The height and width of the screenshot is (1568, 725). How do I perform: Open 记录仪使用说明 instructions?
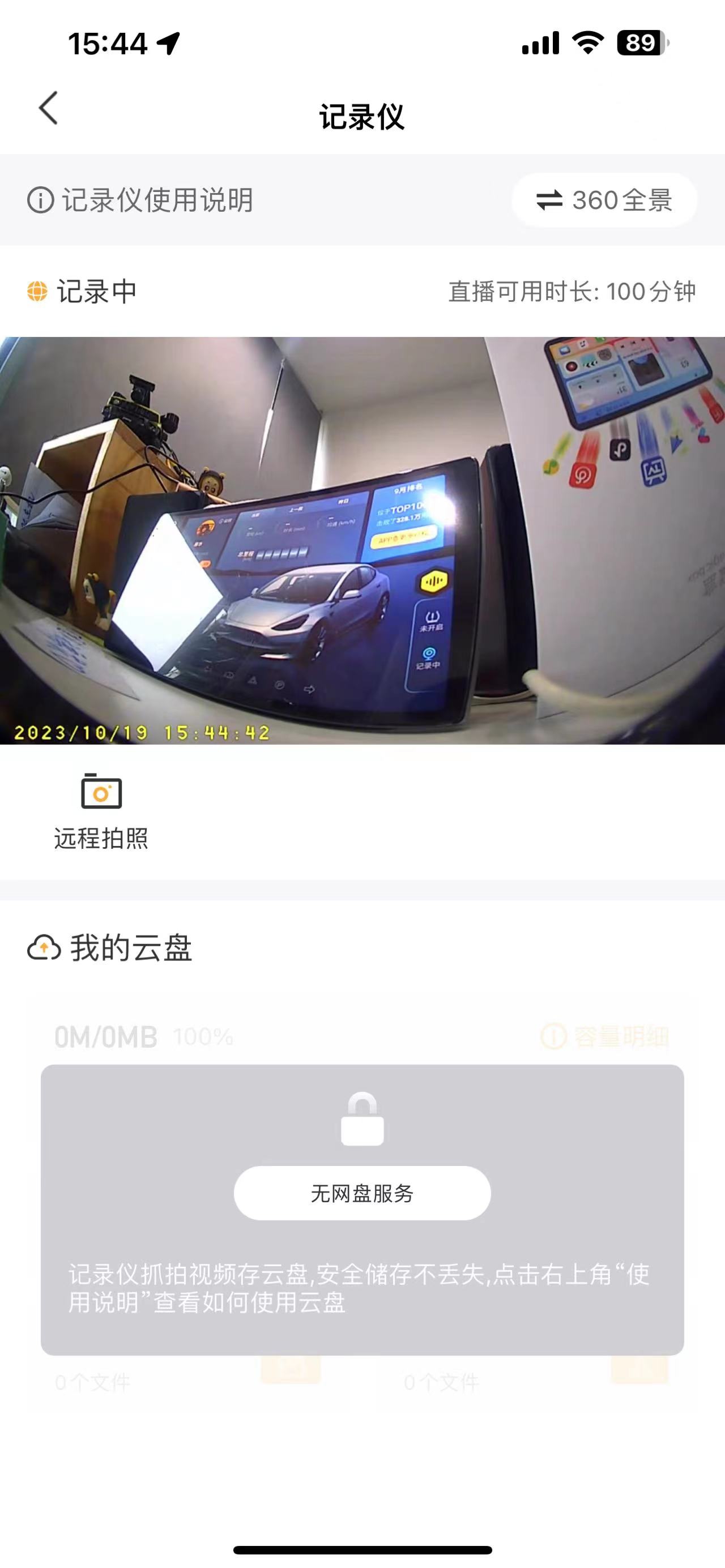[140, 200]
